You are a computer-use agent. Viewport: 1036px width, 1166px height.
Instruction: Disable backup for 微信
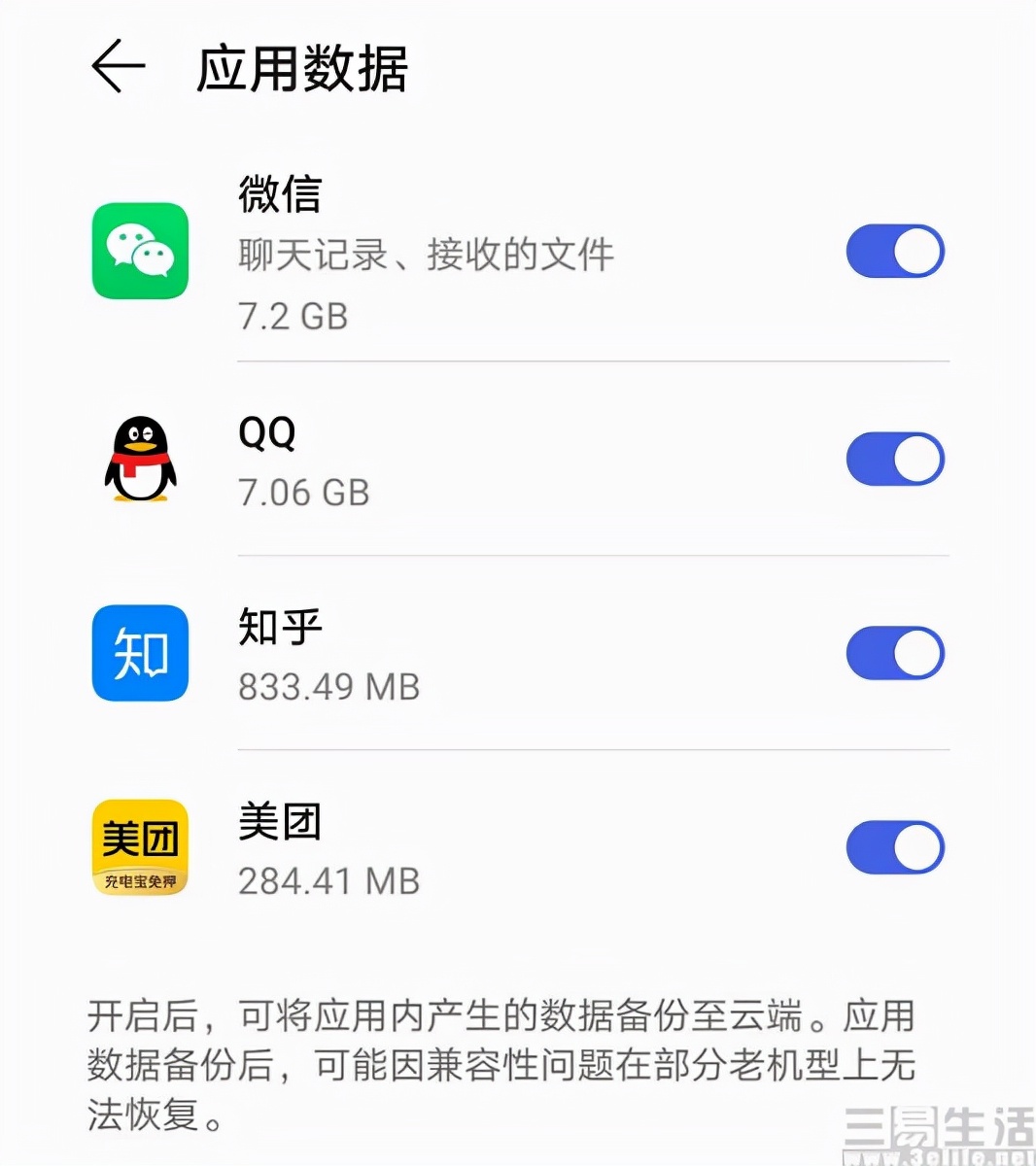894,251
